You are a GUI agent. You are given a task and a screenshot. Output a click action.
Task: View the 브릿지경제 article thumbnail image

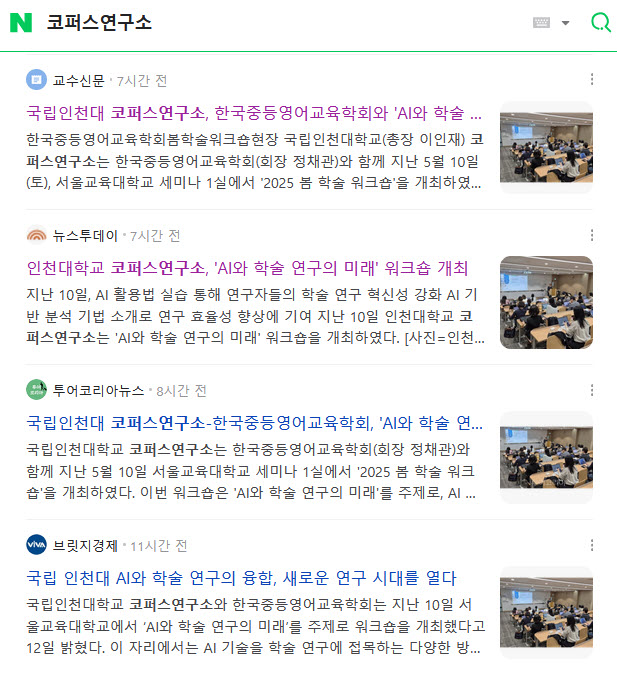click(x=546, y=612)
